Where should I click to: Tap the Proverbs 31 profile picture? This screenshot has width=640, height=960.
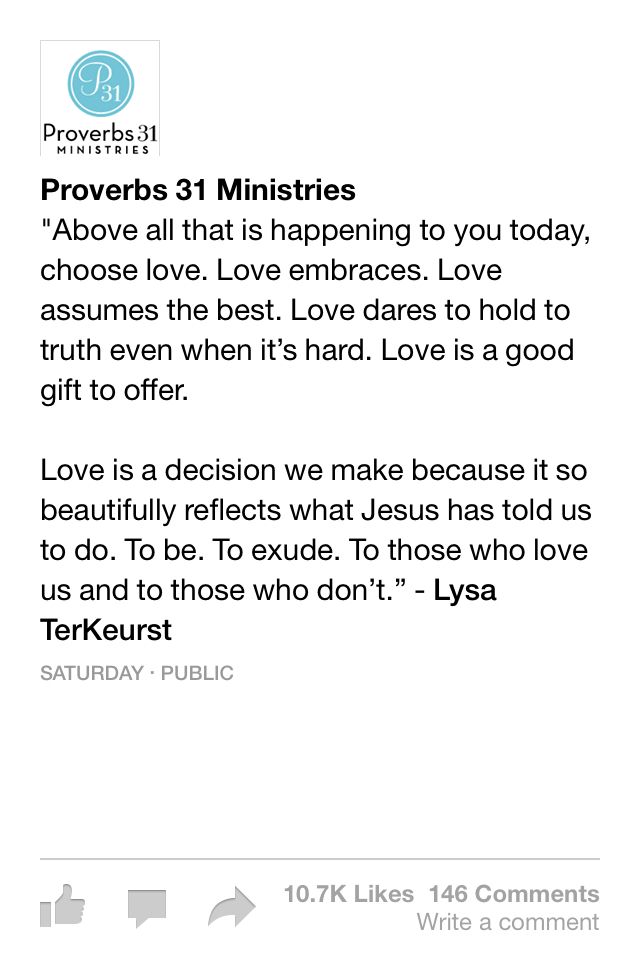(x=100, y=98)
